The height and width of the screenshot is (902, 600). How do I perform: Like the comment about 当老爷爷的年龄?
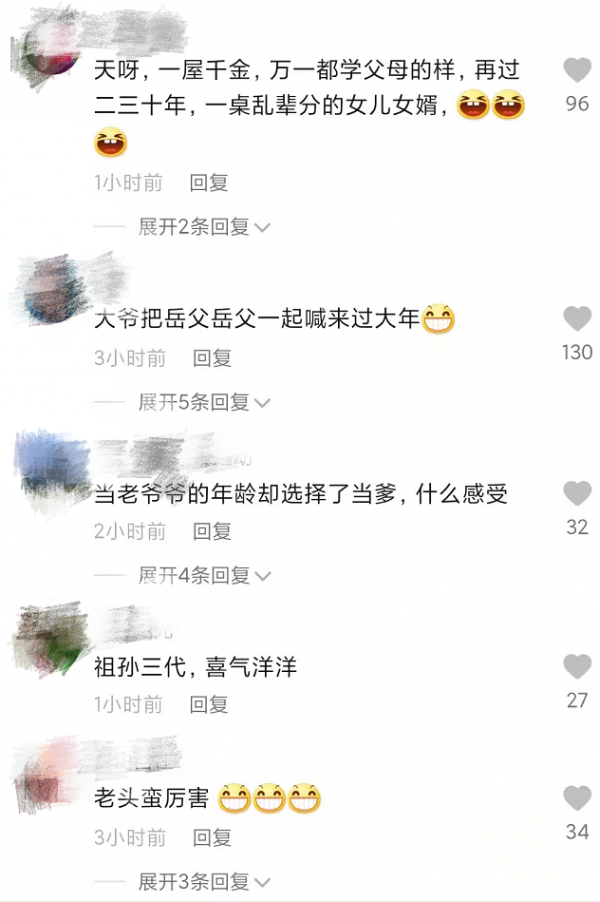[x=577, y=493]
